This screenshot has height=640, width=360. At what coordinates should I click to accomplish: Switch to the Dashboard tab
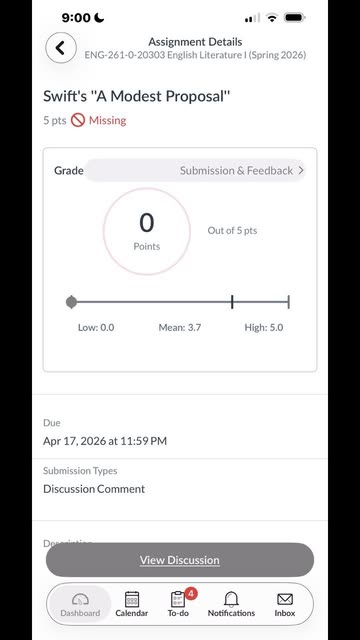[x=80, y=604]
